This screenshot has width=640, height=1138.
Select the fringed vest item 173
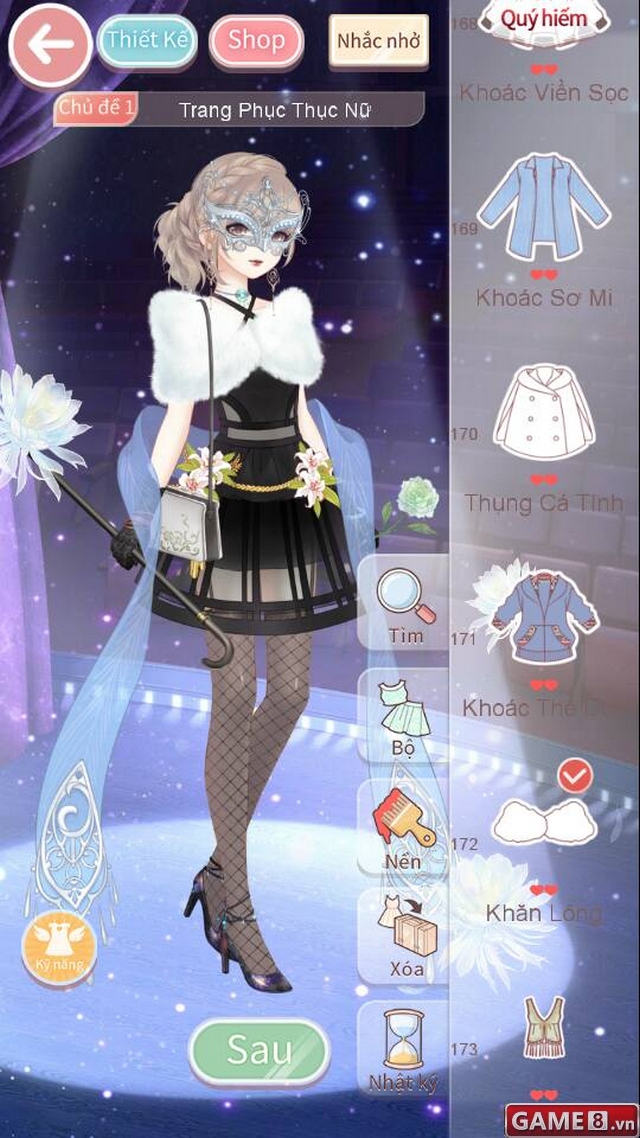click(x=543, y=1027)
